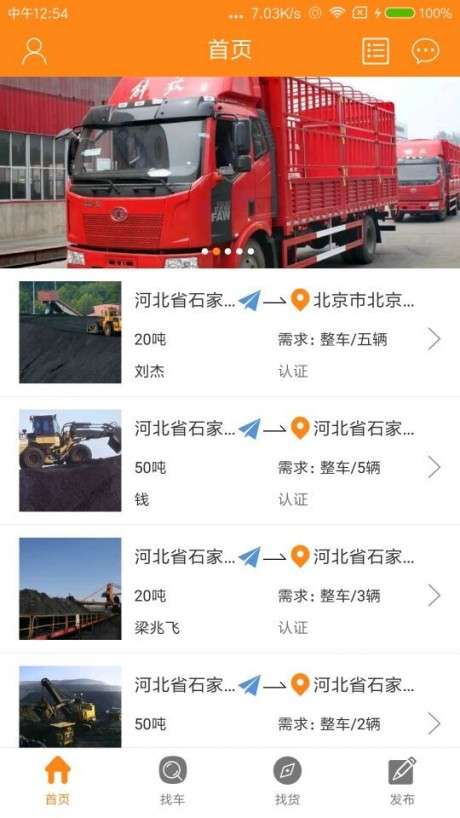Viewport: 460px width, 818px height.
Task: Open the user profile icon
Action: click(x=34, y=51)
